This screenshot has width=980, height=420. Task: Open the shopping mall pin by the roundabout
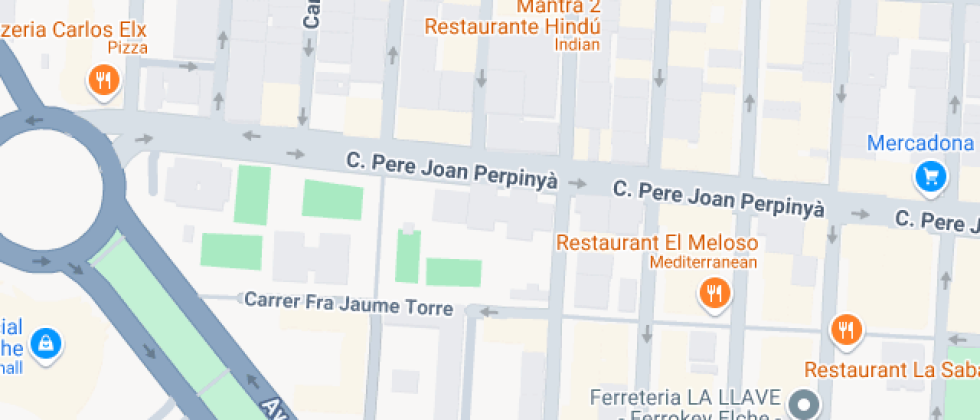pos(45,345)
